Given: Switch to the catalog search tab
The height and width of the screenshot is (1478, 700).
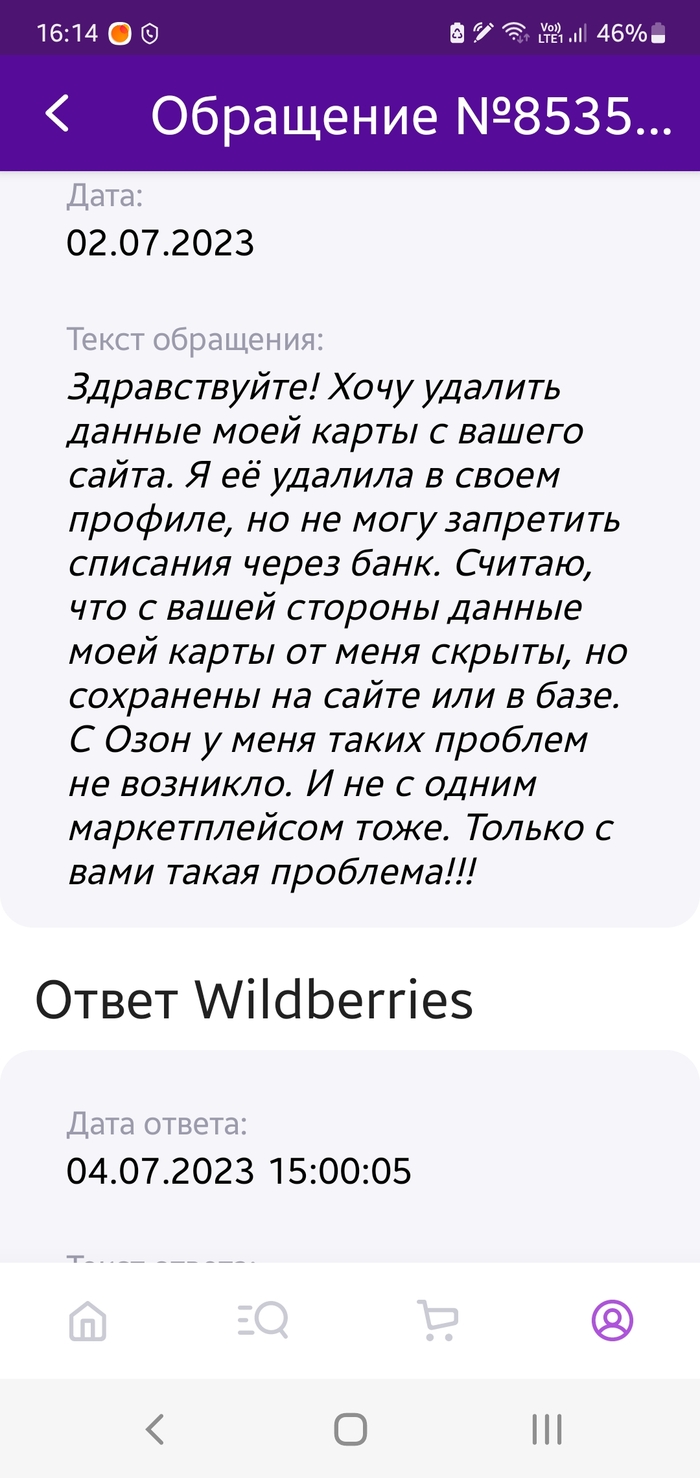Looking at the screenshot, I should coord(263,1321).
